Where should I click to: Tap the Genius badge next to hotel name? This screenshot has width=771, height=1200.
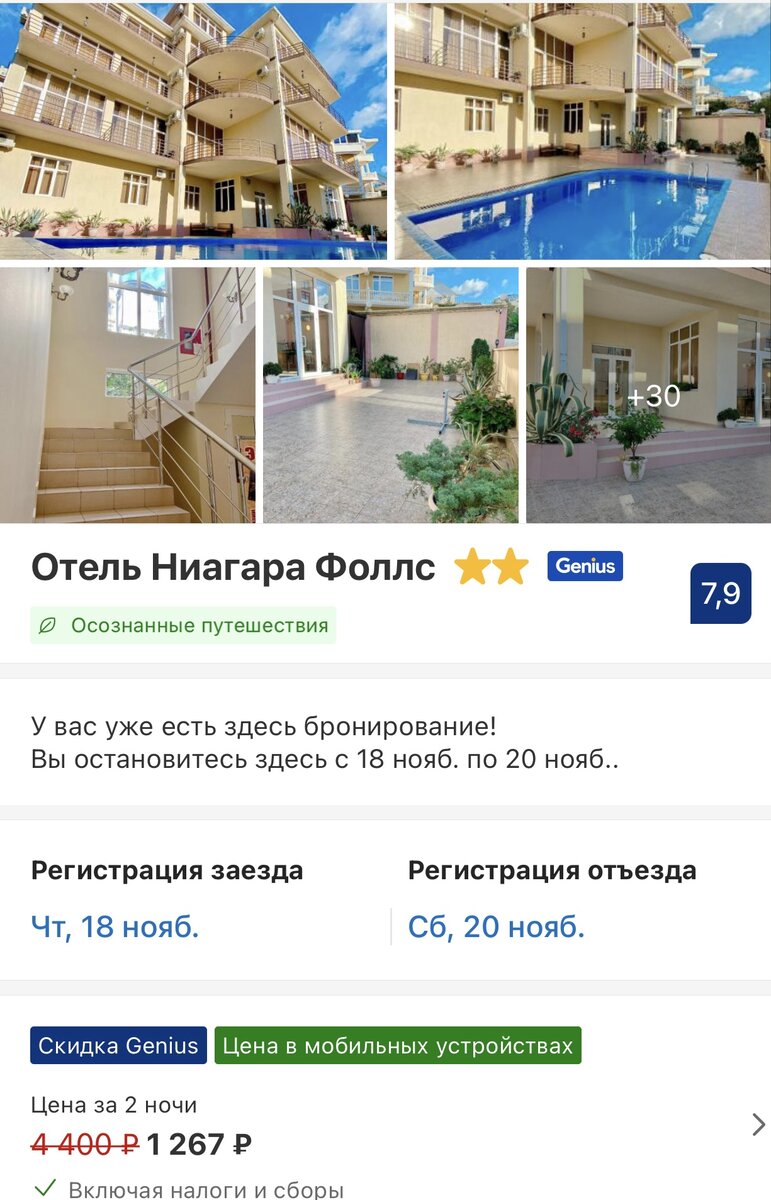pyautogui.click(x=585, y=566)
